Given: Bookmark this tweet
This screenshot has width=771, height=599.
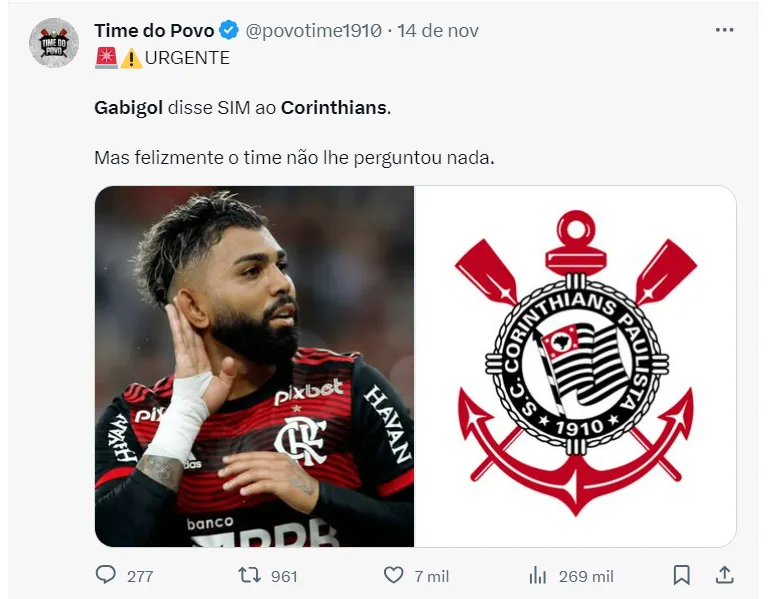Looking at the screenshot, I should 681,575.
